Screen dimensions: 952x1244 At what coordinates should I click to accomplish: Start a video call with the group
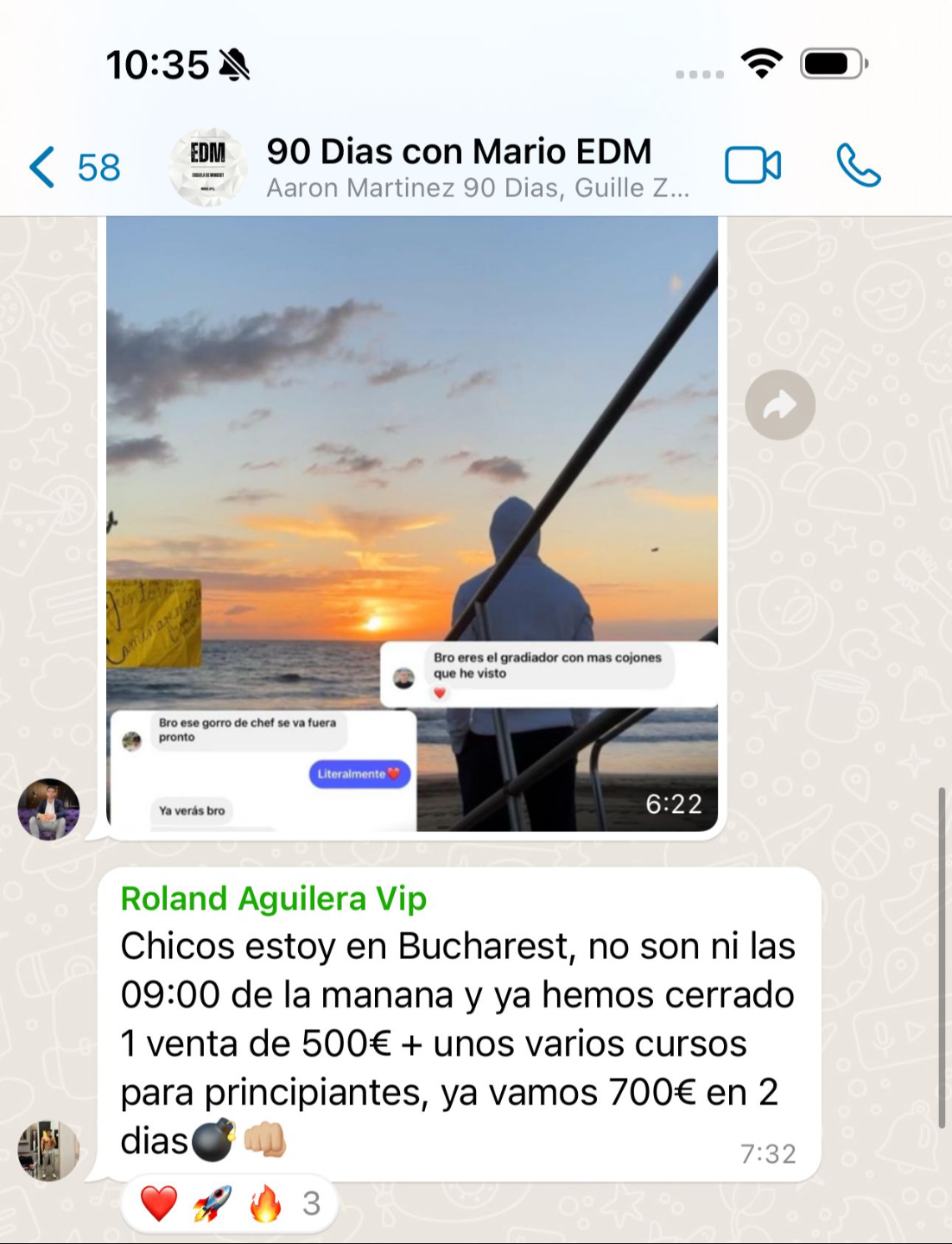tap(752, 166)
